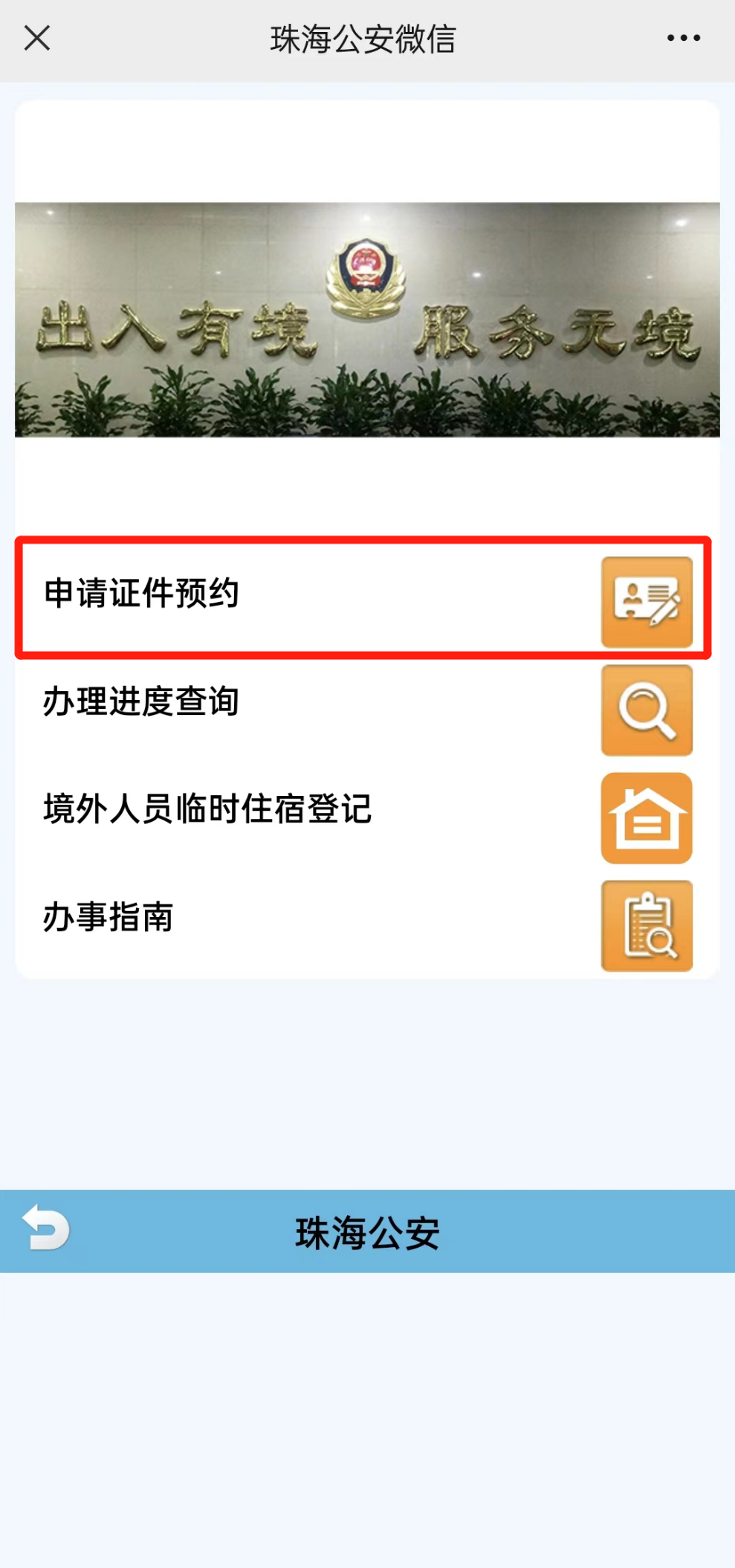735x1568 pixels.
Task: Close the 珠海公安微信 page
Action: (x=36, y=38)
